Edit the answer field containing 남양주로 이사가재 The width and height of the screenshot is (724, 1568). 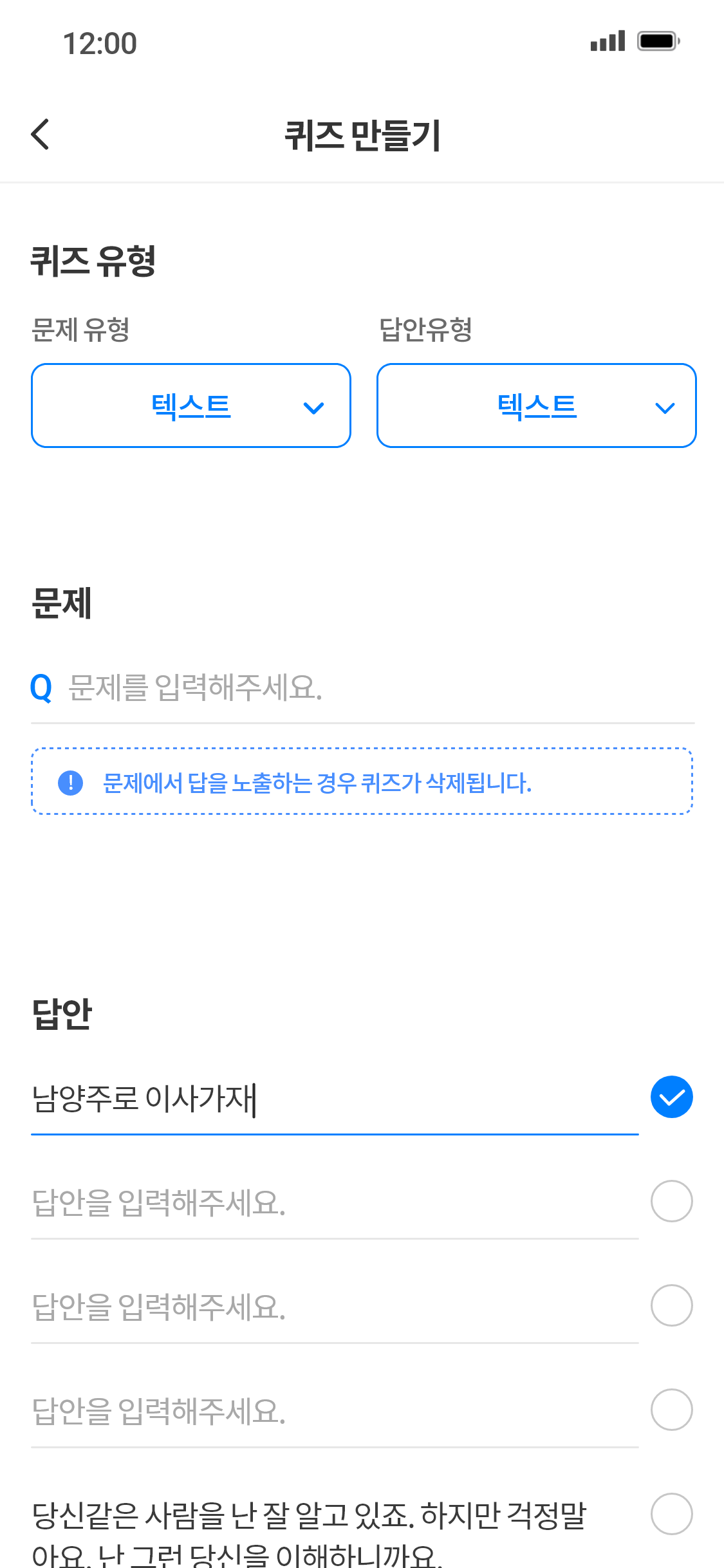tap(333, 1098)
